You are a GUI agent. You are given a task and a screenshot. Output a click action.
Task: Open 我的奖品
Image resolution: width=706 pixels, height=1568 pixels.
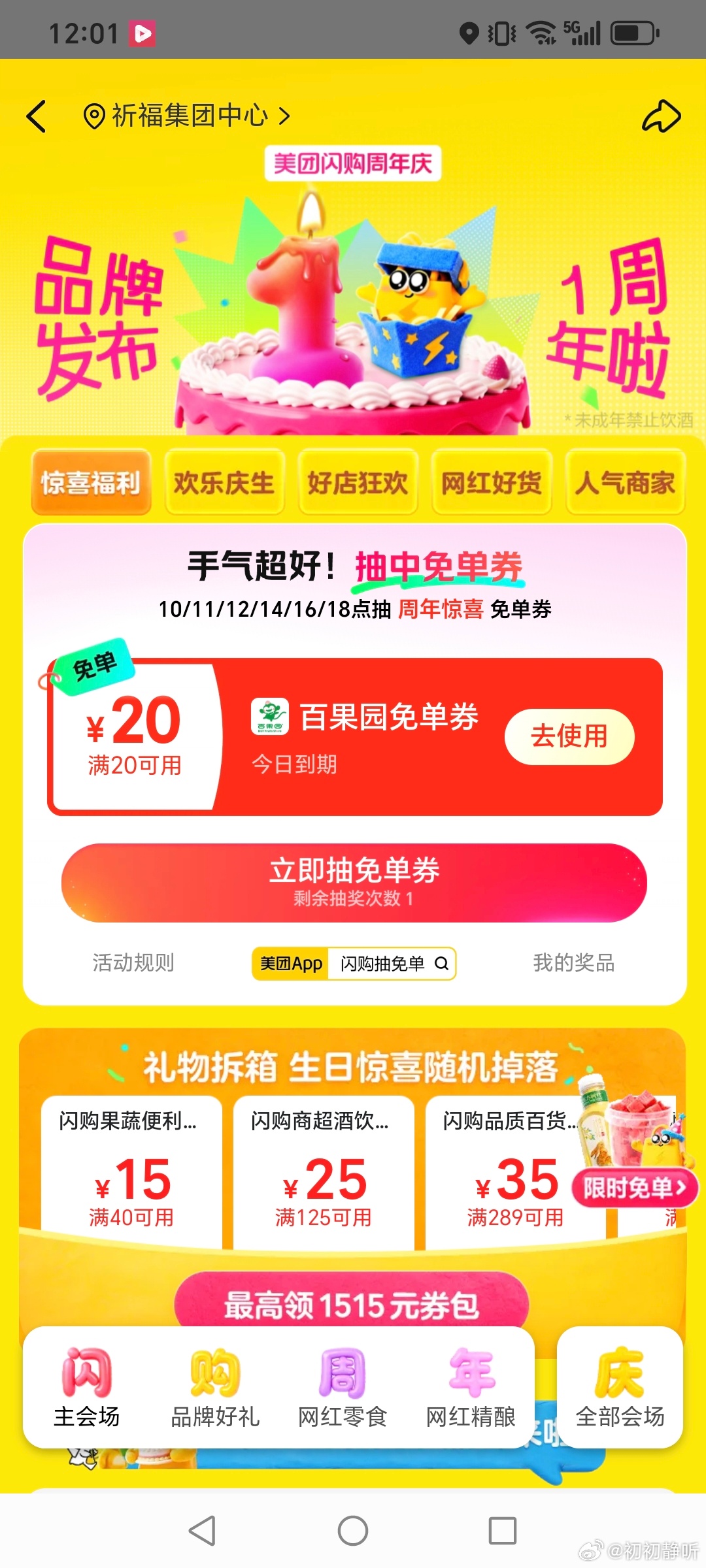click(573, 962)
